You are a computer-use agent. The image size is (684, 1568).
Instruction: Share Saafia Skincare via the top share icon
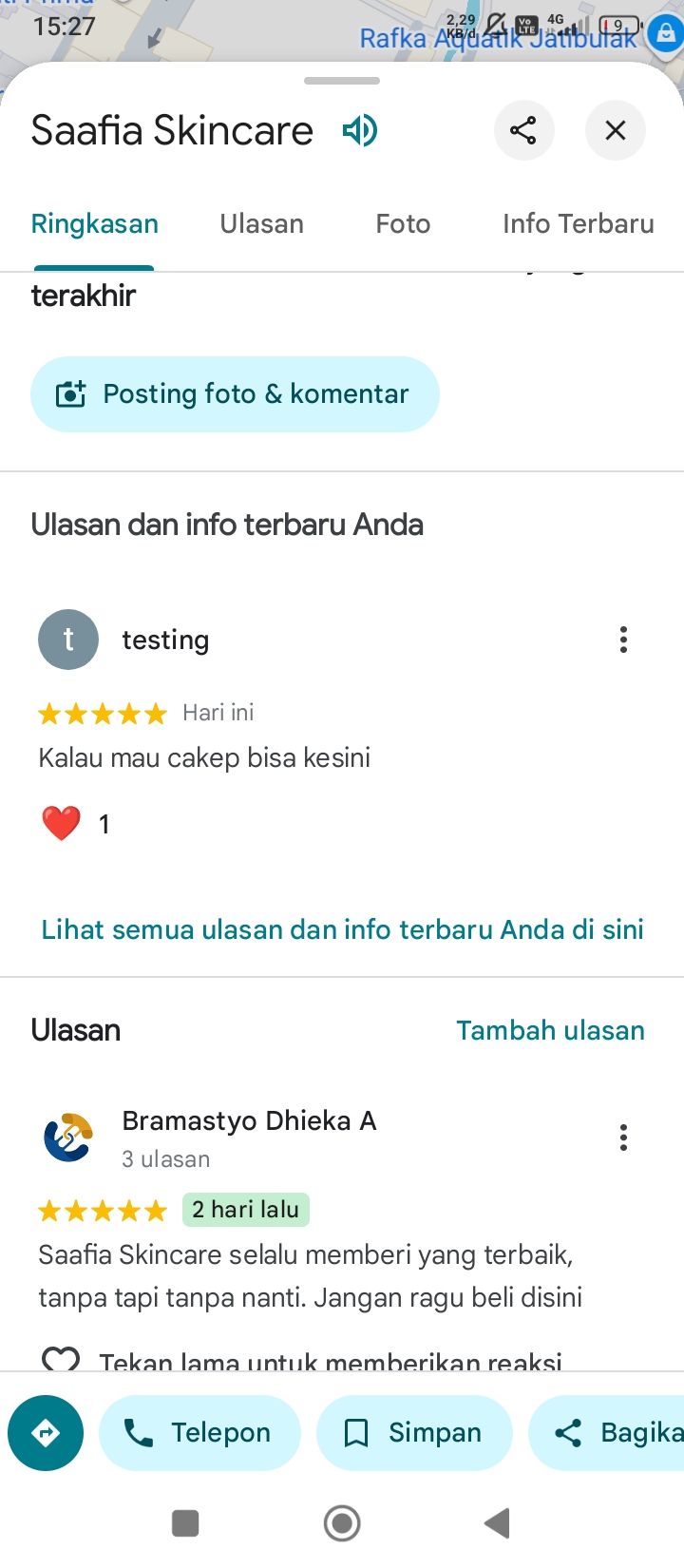[523, 130]
